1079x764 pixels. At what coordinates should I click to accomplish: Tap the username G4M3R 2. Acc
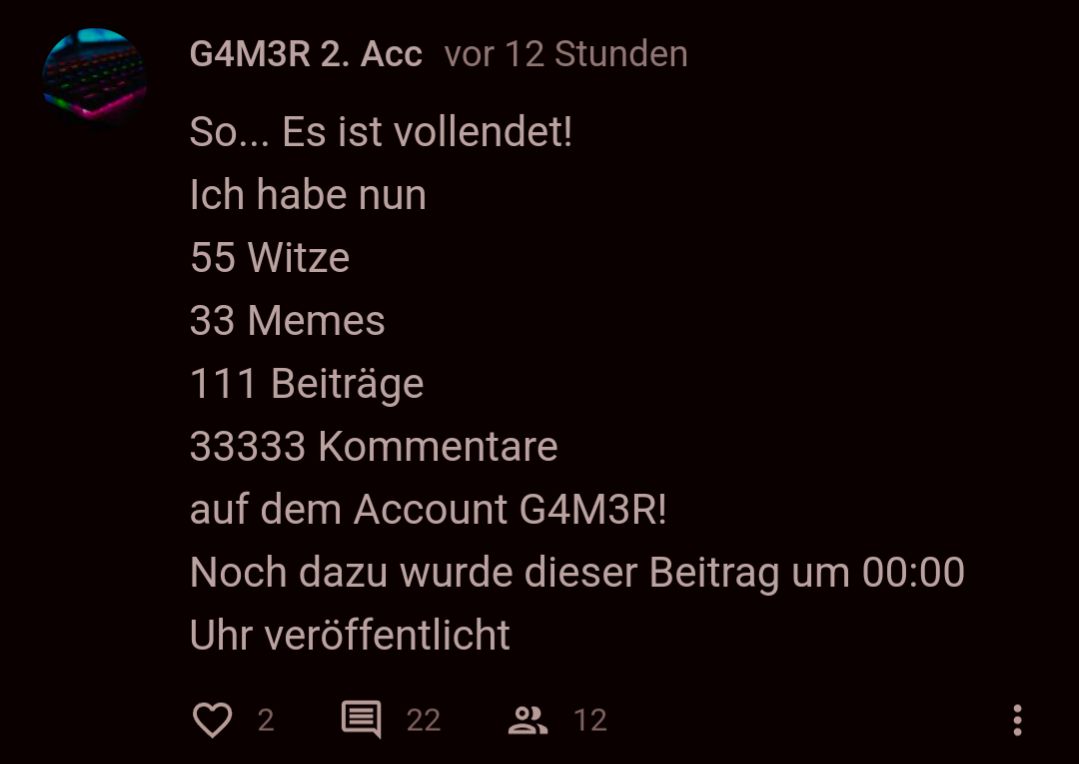click(x=306, y=54)
